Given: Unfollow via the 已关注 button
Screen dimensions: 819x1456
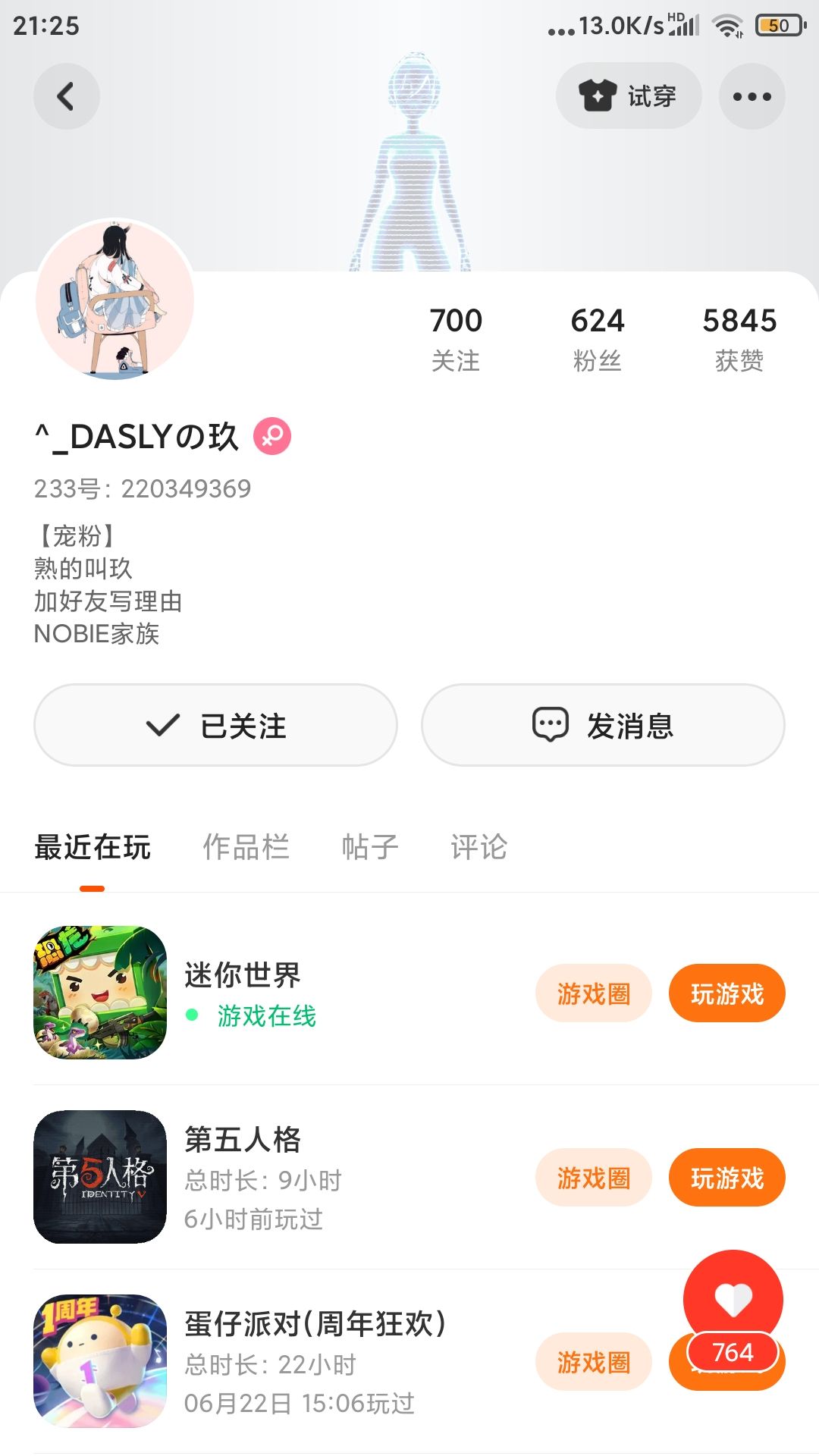Looking at the screenshot, I should [215, 725].
